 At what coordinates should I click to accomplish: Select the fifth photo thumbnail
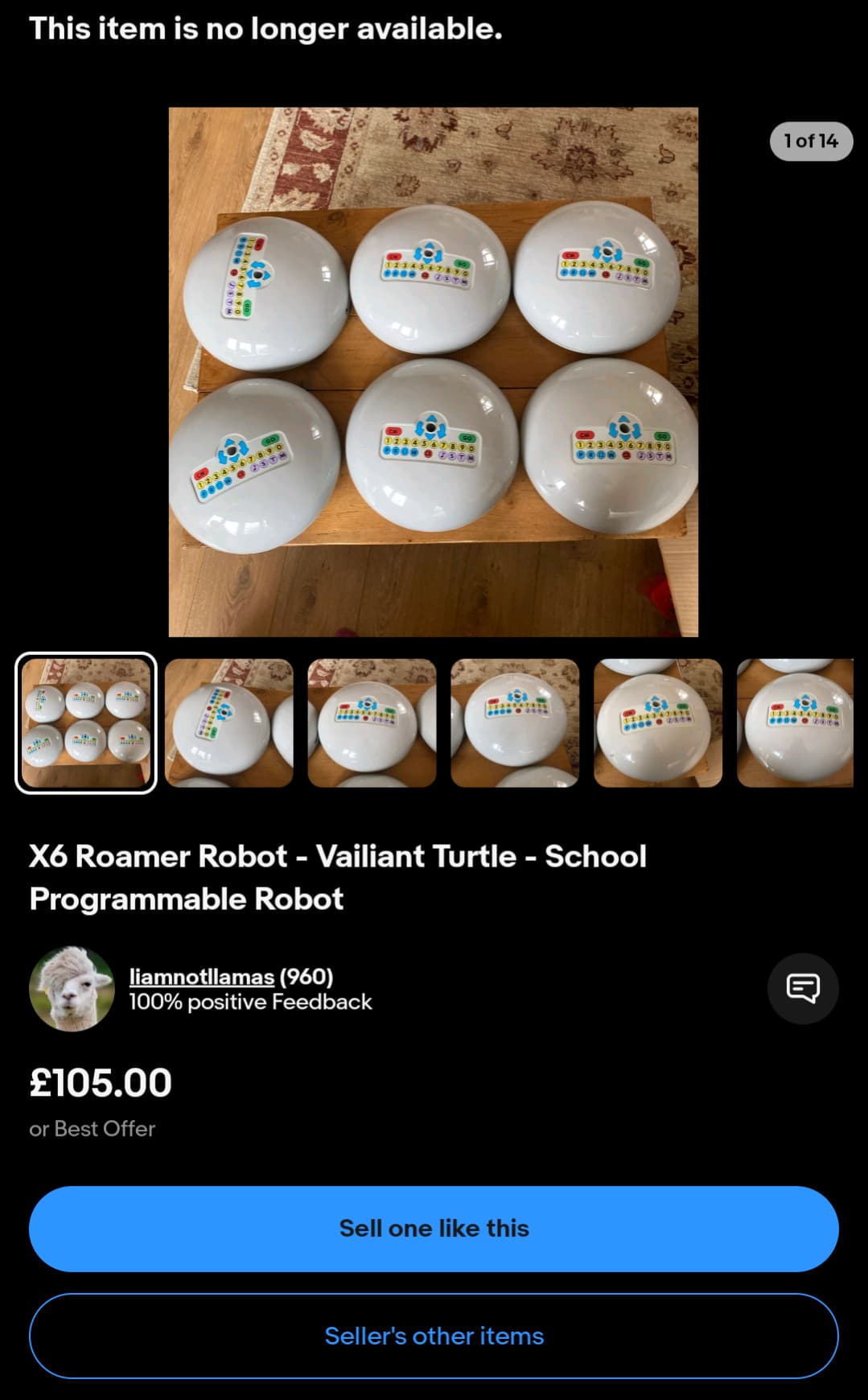(658, 723)
